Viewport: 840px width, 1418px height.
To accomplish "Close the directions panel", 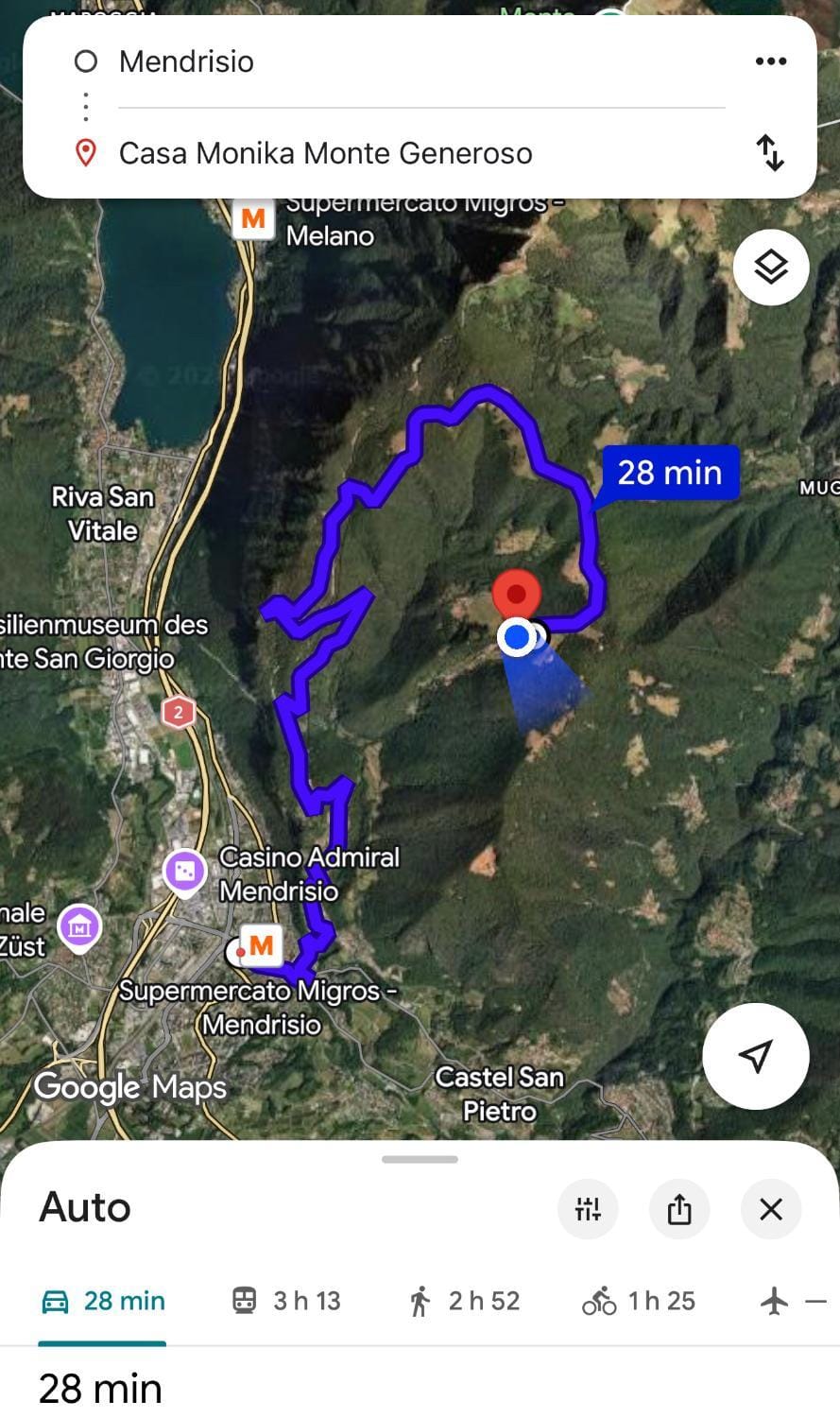I will pos(771,1208).
